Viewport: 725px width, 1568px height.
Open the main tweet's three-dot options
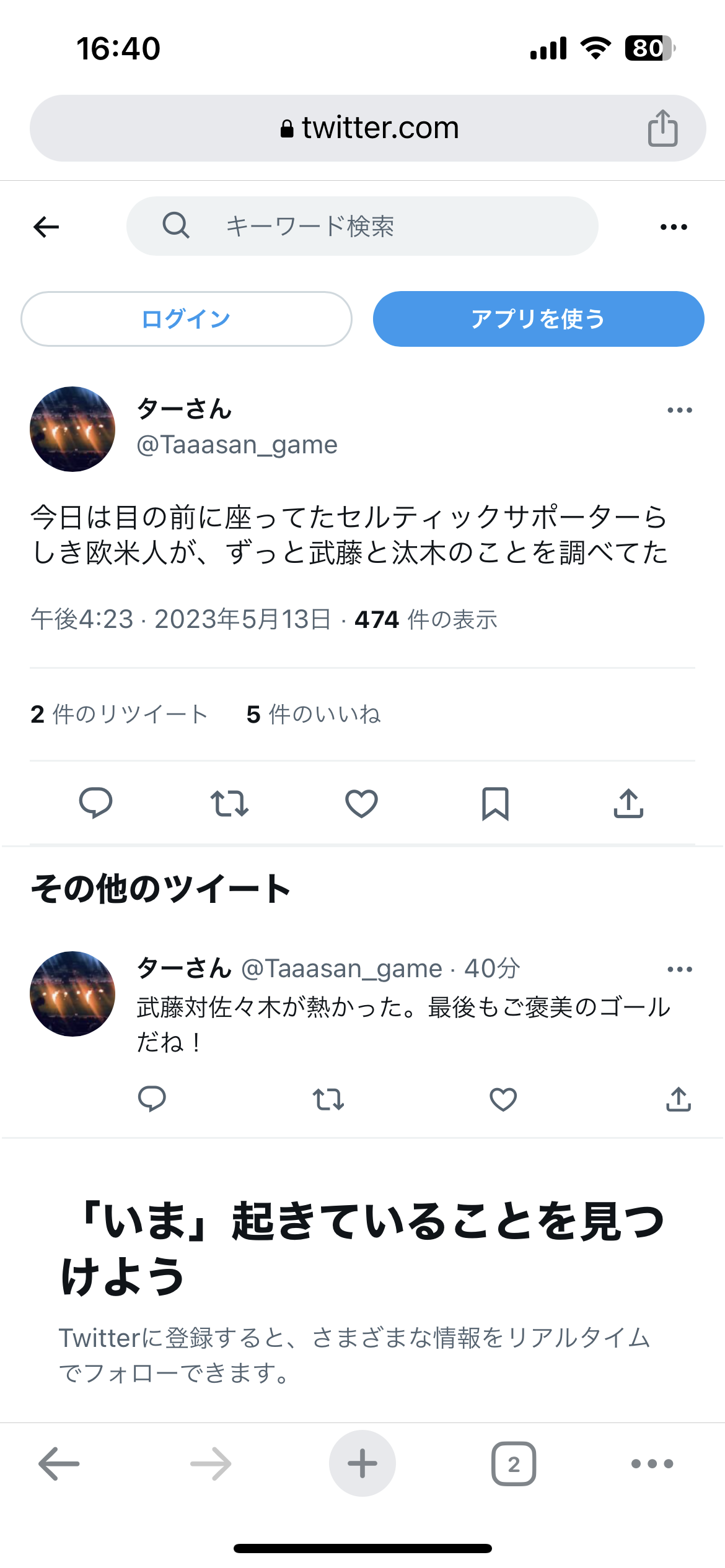[x=679, y=410]
